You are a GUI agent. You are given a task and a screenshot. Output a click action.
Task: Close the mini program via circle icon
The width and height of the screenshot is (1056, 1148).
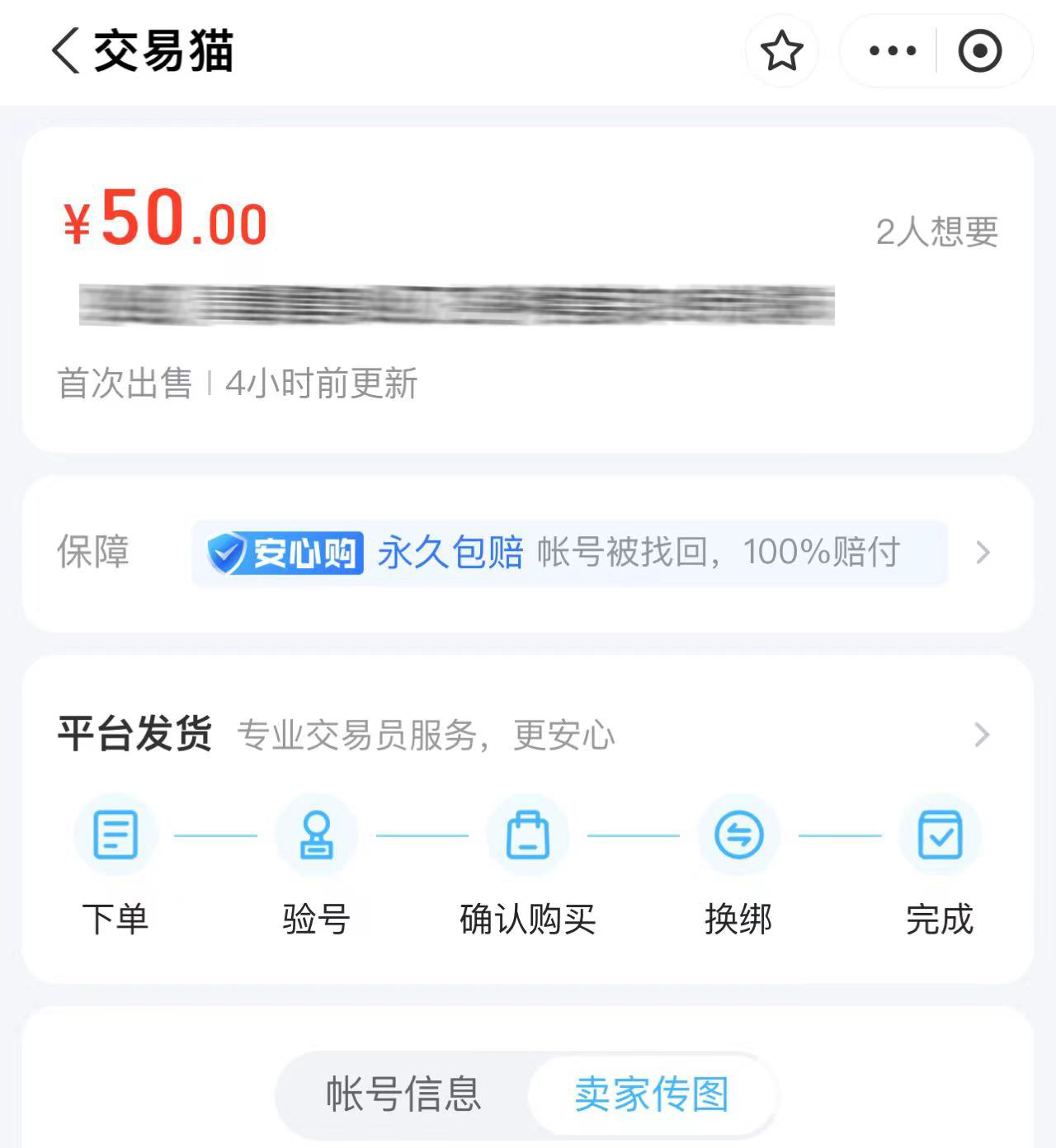(x=980, y=51)
